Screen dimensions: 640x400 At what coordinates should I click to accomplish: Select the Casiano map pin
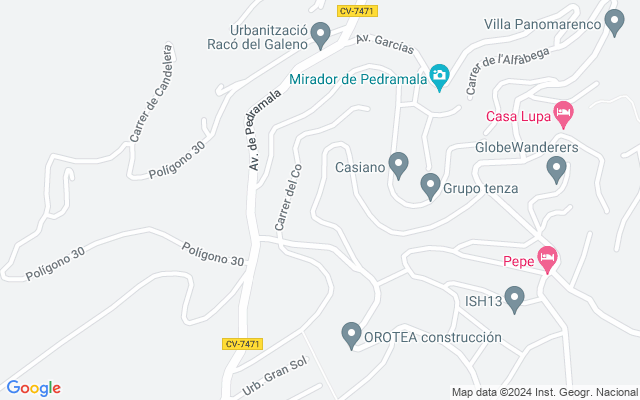[399, 163]
